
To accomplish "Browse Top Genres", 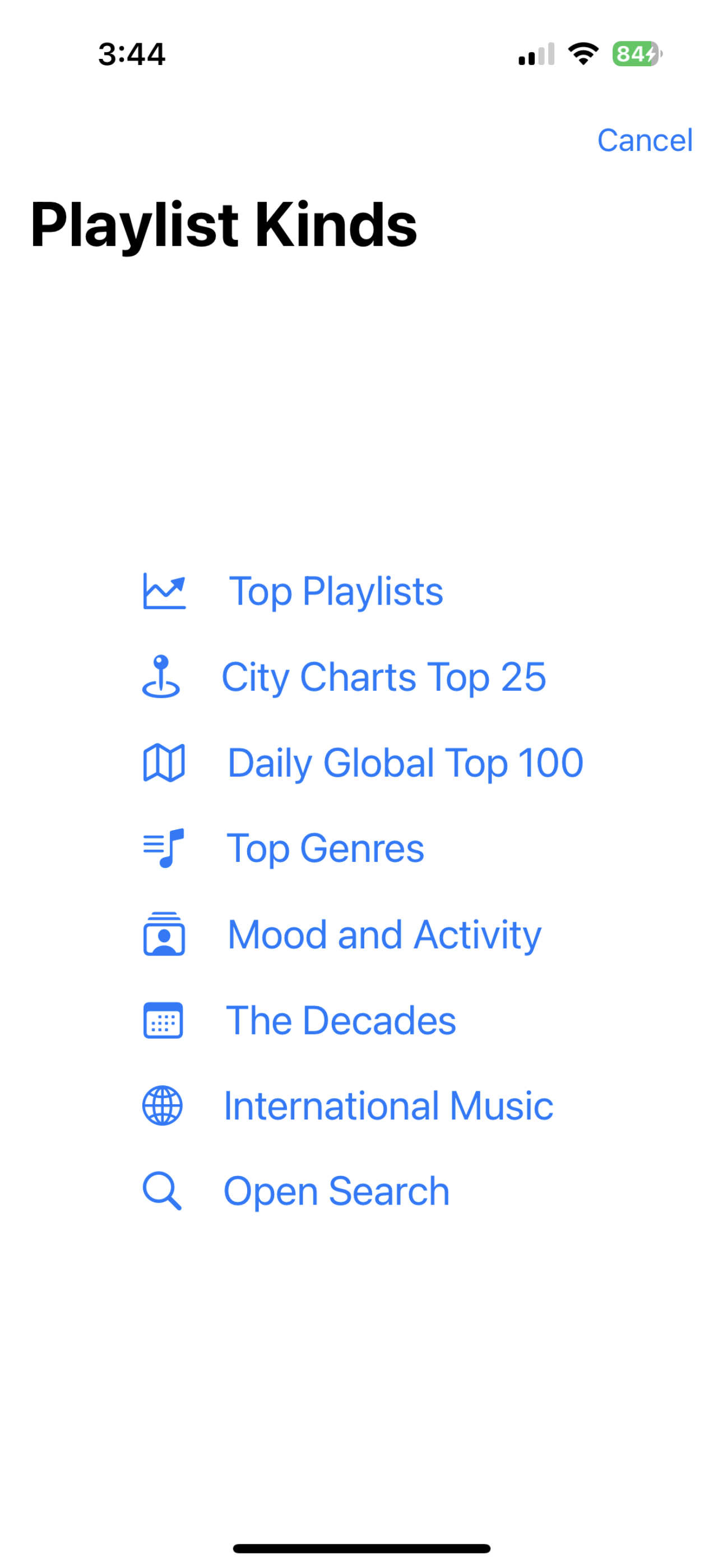I will [283, 848].
